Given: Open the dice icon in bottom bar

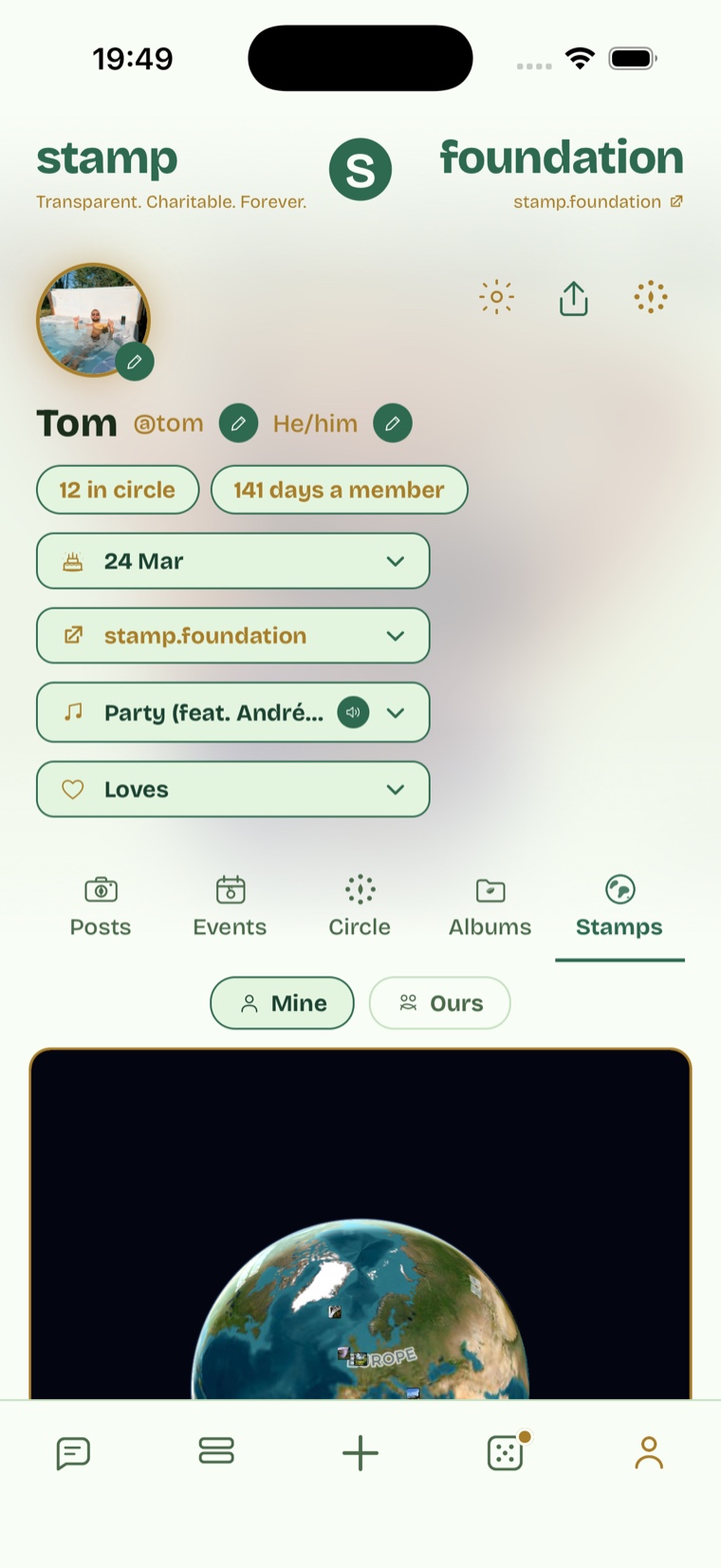Looking at the screenshot, I should click(506, 1451).
